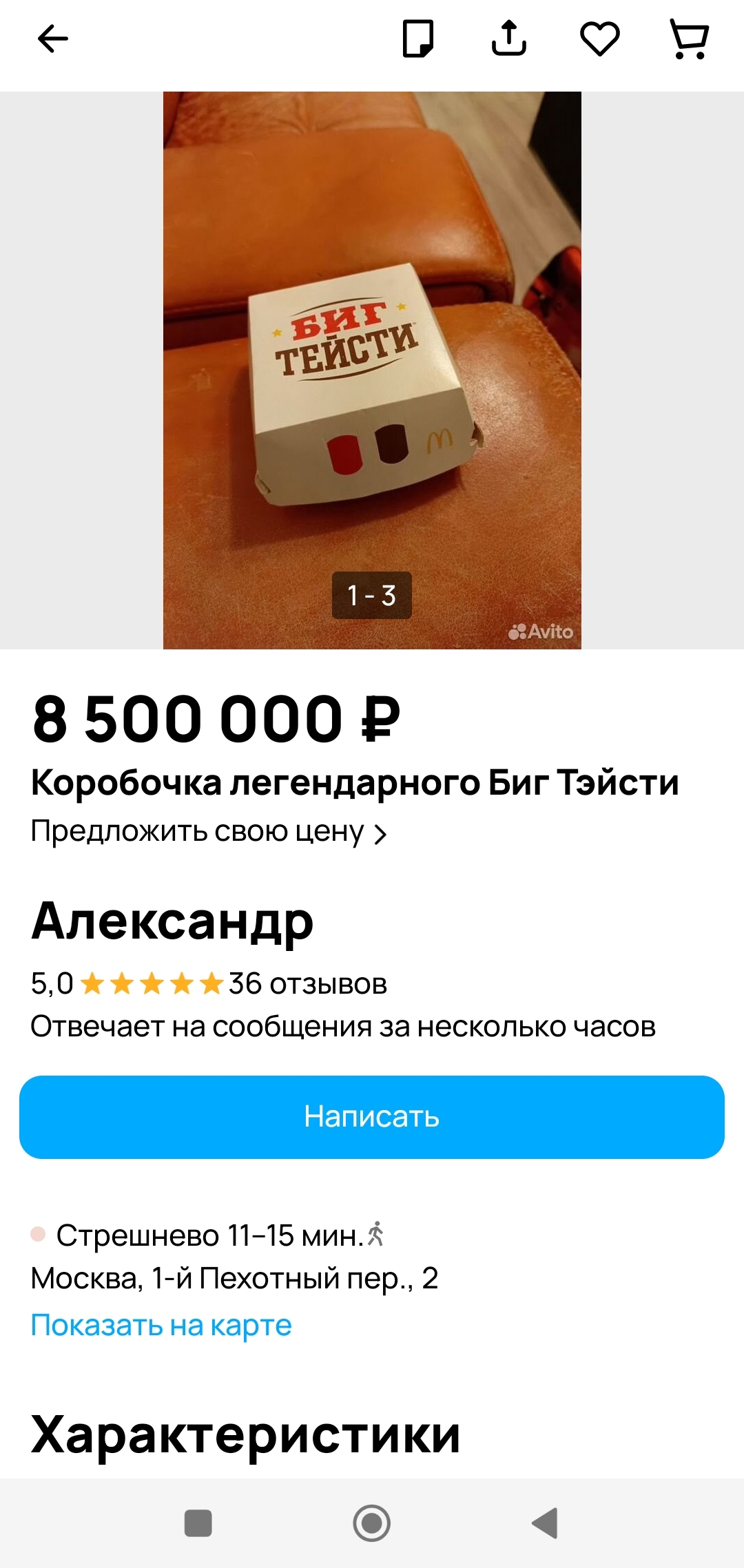Add a note to this listing
Screen dimensions: 744x1568
click(418, 39)
